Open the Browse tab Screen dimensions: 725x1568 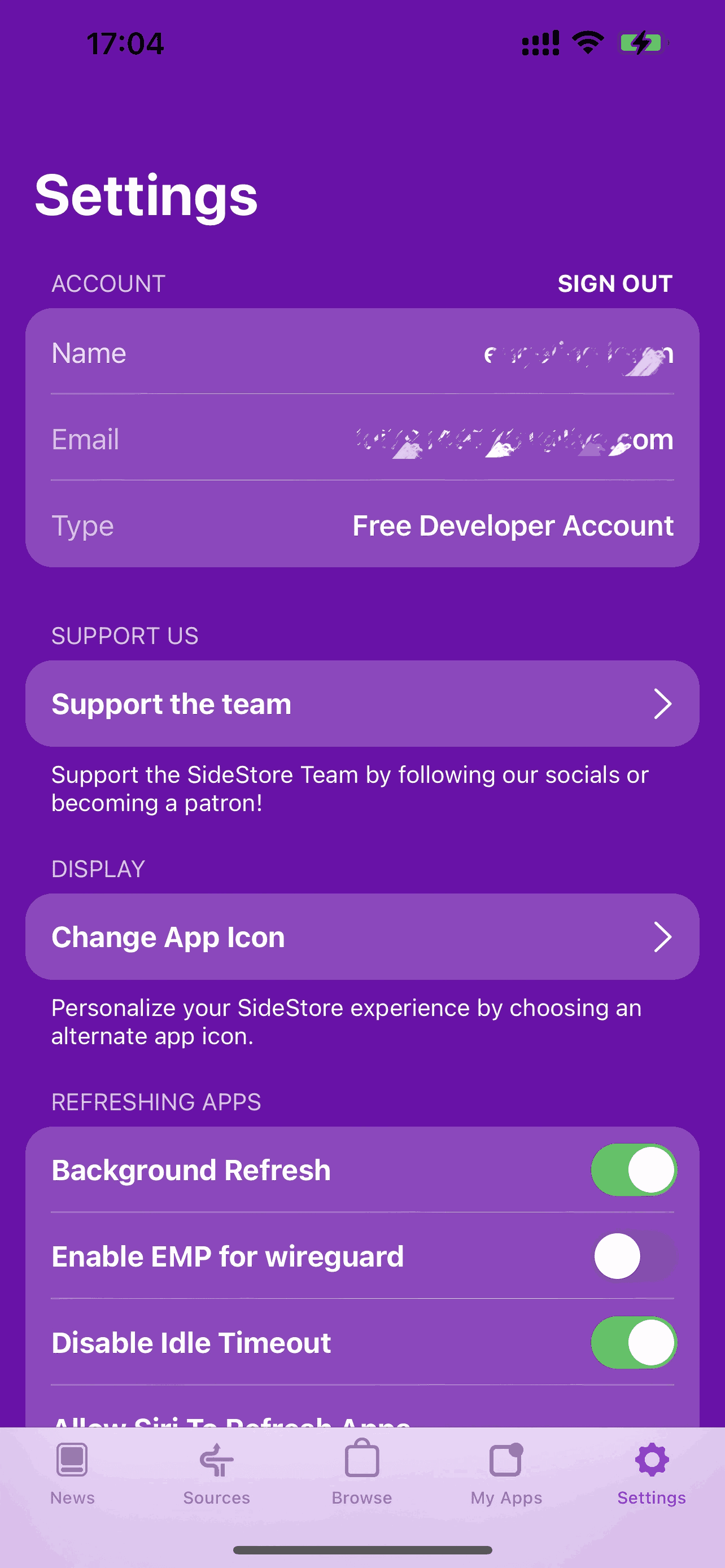coord(361,1472)
